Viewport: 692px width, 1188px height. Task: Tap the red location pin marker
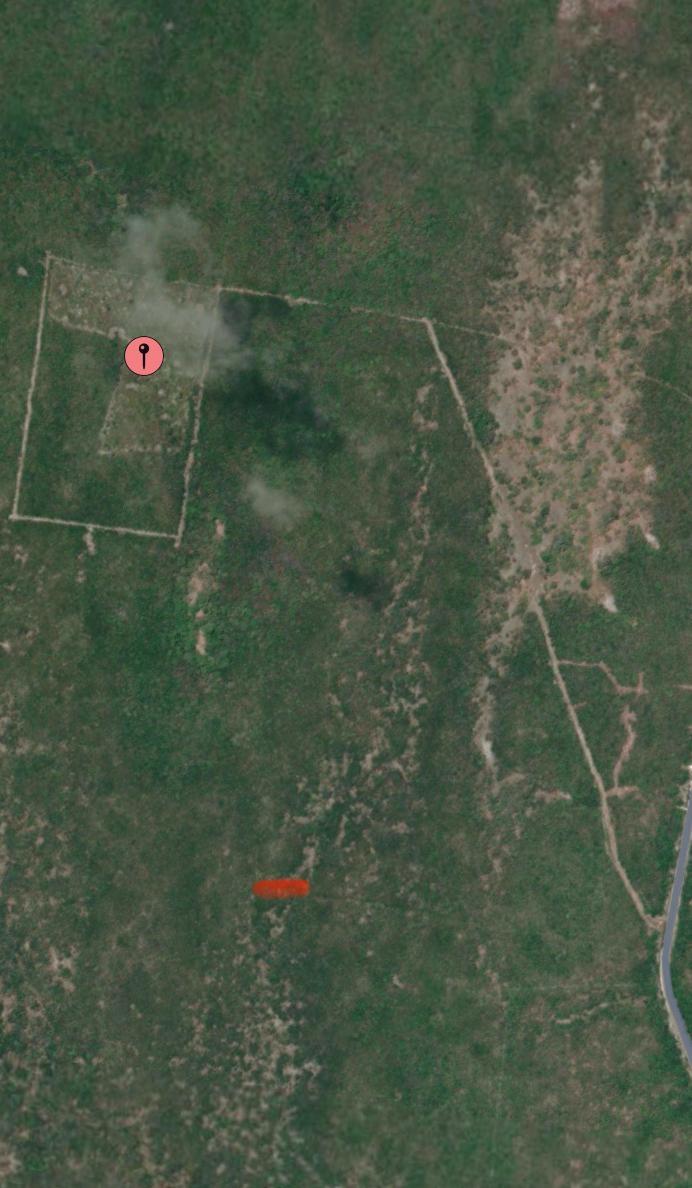tap(144, 356)
